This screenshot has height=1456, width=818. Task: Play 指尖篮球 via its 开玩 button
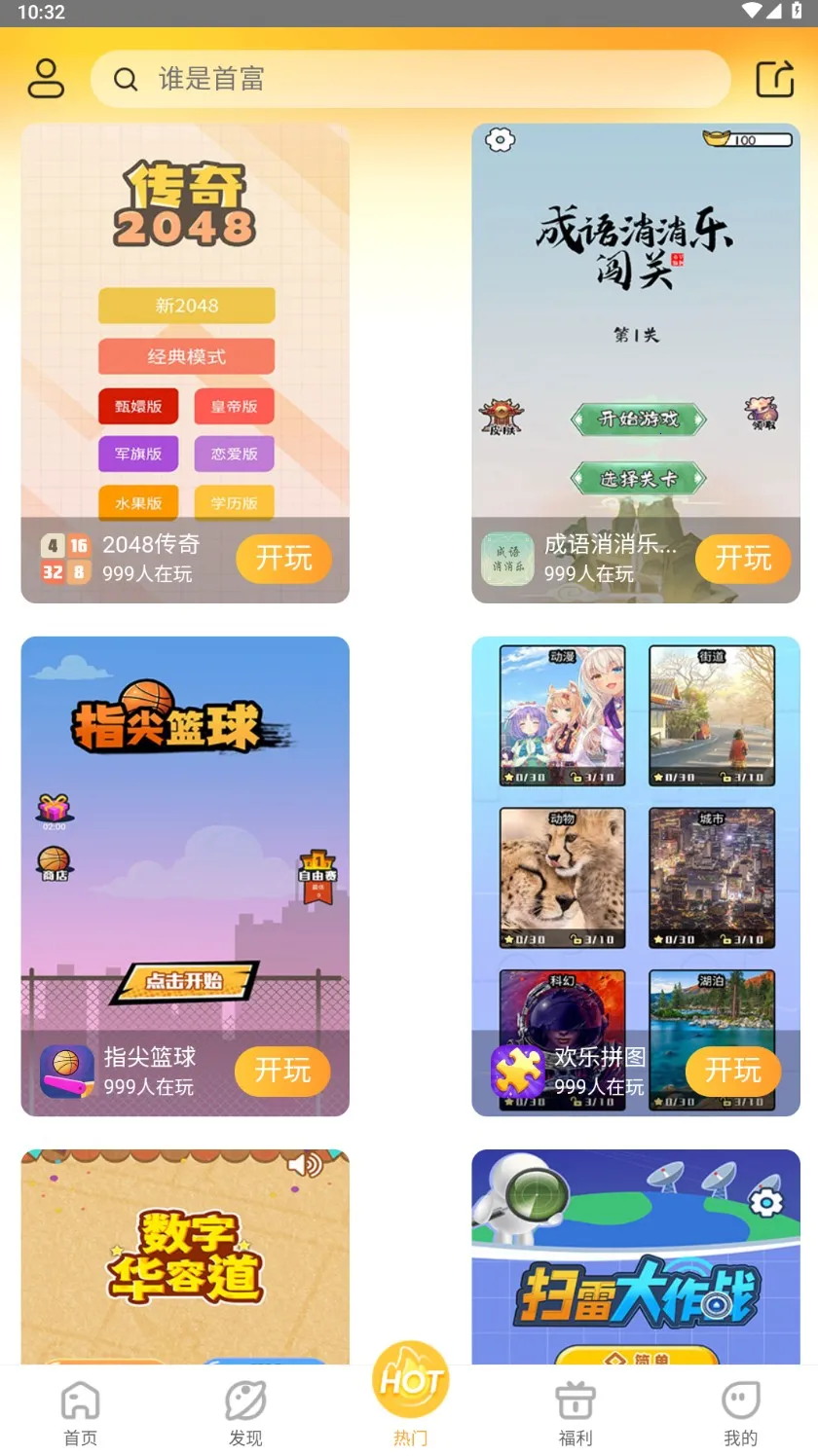(282, 1072)
